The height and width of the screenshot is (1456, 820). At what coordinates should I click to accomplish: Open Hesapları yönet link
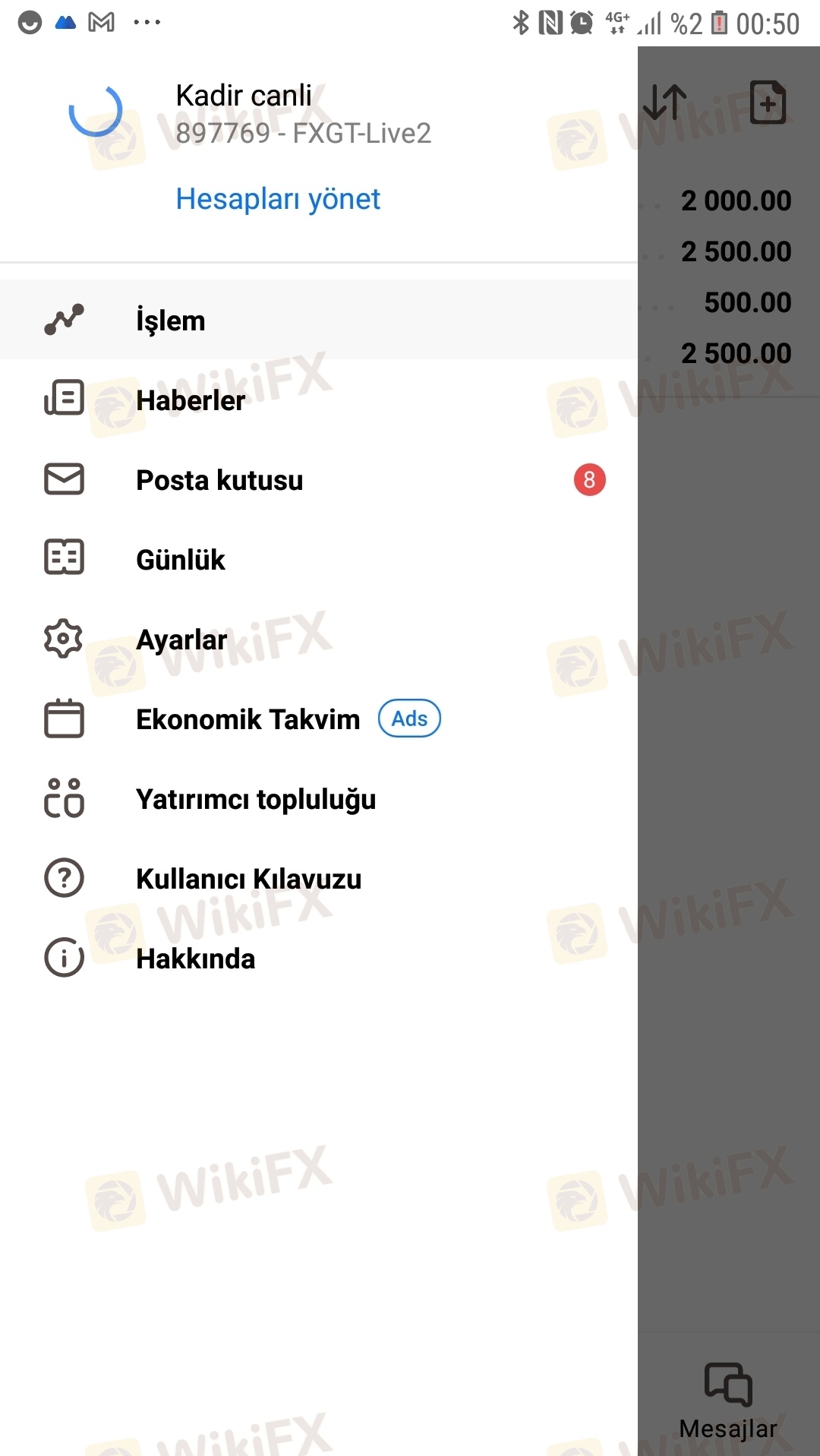(x=278, y=199)
